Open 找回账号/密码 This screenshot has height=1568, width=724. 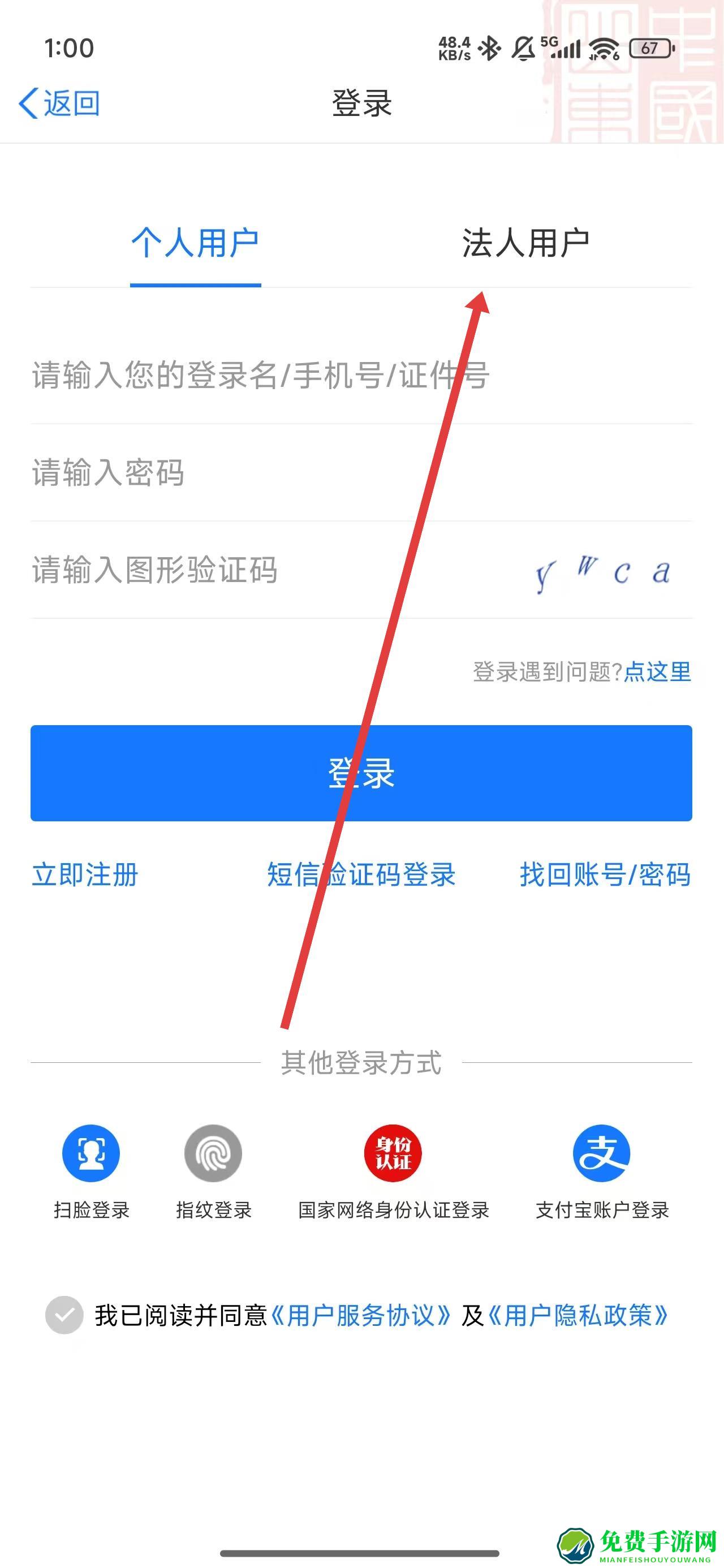605,875
